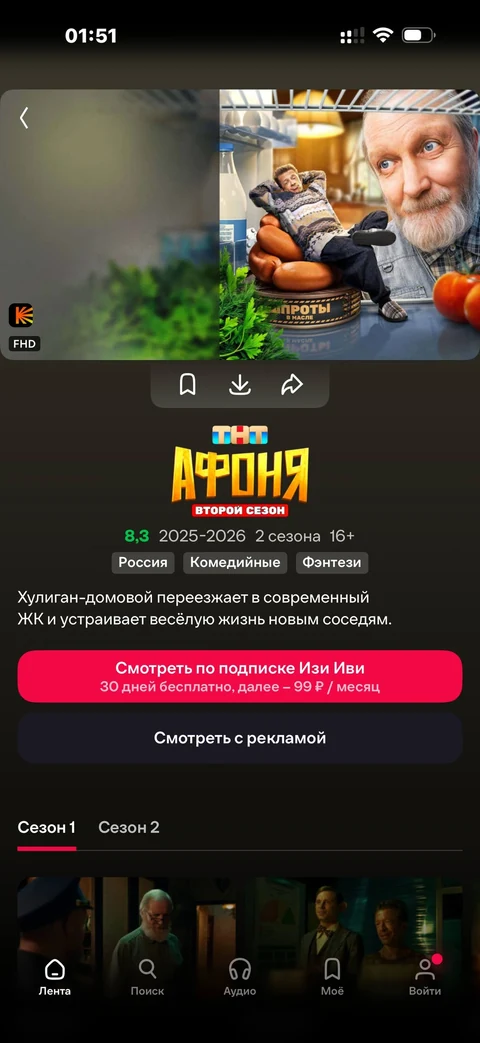Image resolution: width=480 pixels, height=1043 pixels.
Task: Download the show for offline viewing
Action: (240, 384)
